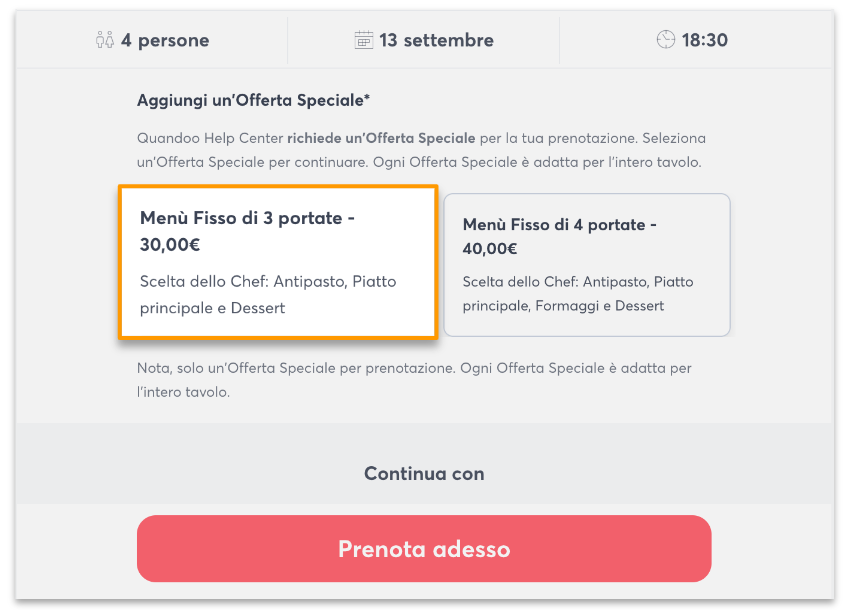Change the date 13 settembre
Image resolution: width=855 pixels, height=610 pixels.
(x=424, y=41)
